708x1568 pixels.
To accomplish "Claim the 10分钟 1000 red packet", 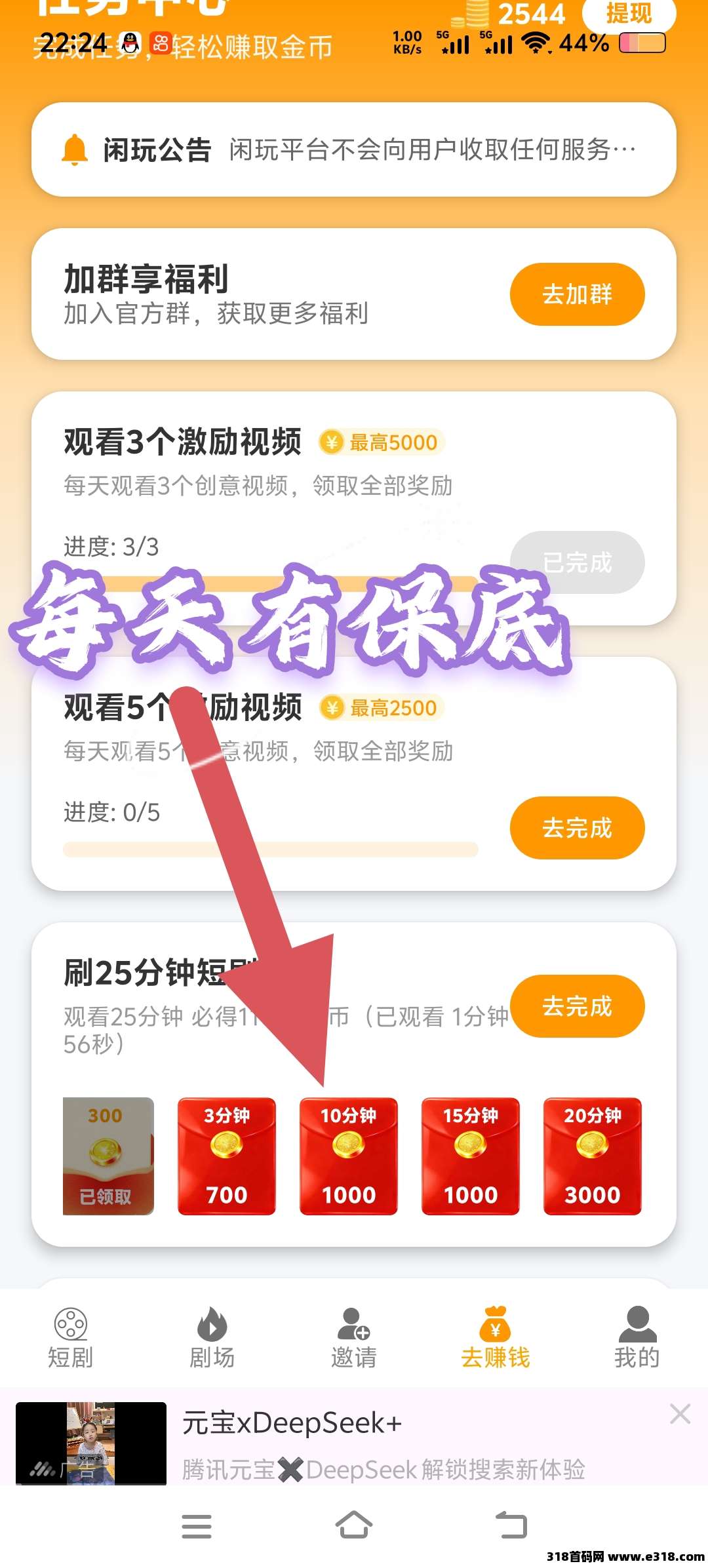I will pos(349,1156).
